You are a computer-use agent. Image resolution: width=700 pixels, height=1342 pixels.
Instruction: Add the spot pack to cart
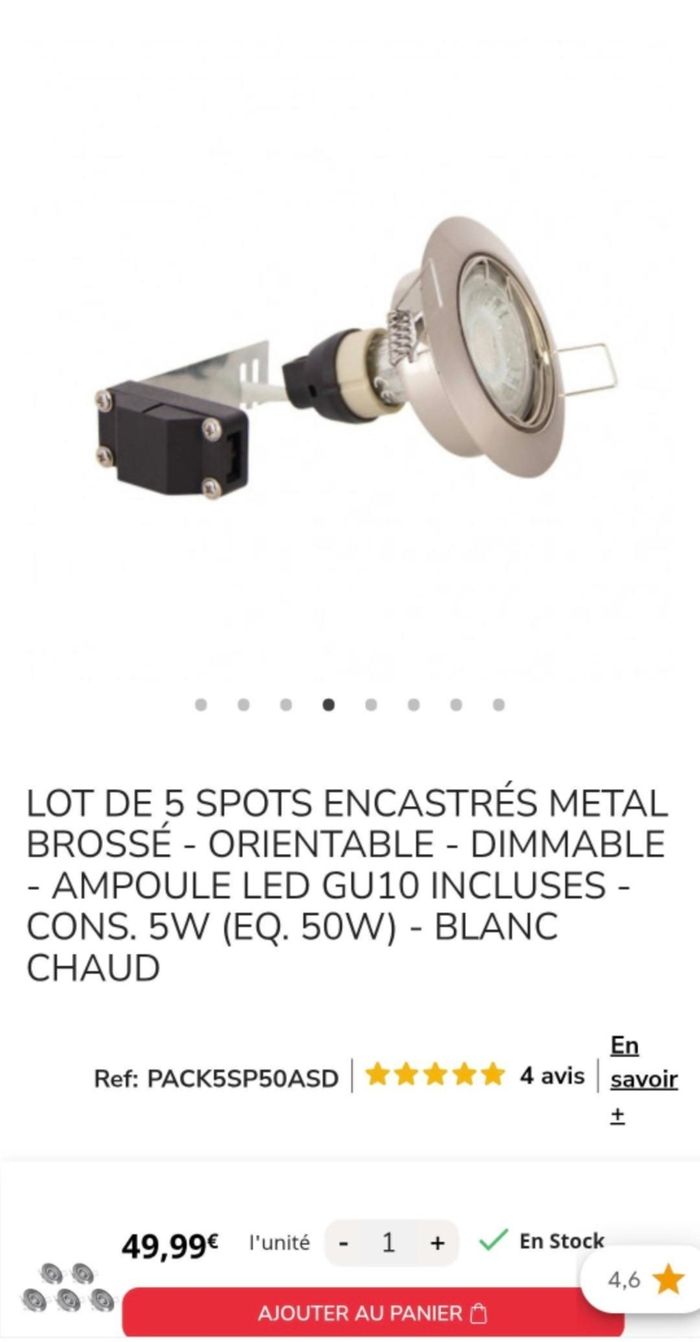[372, 1312]
